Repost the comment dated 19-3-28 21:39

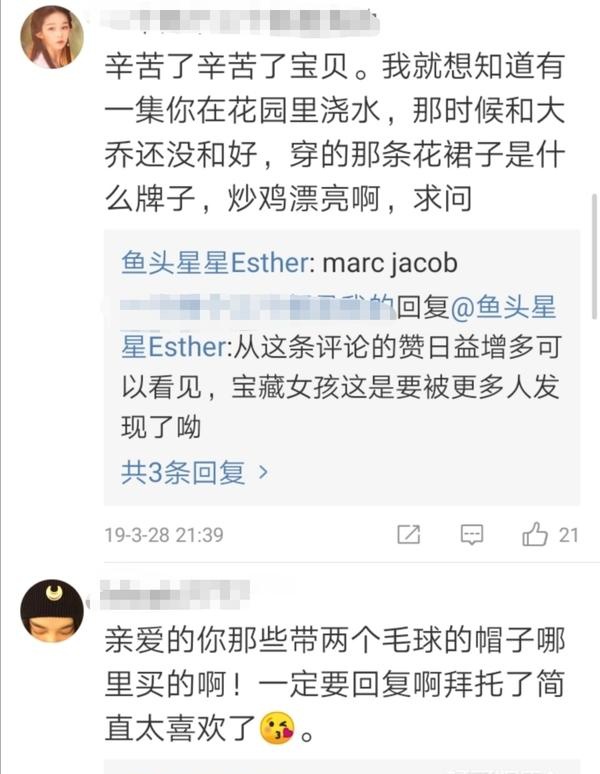(409, 535)
